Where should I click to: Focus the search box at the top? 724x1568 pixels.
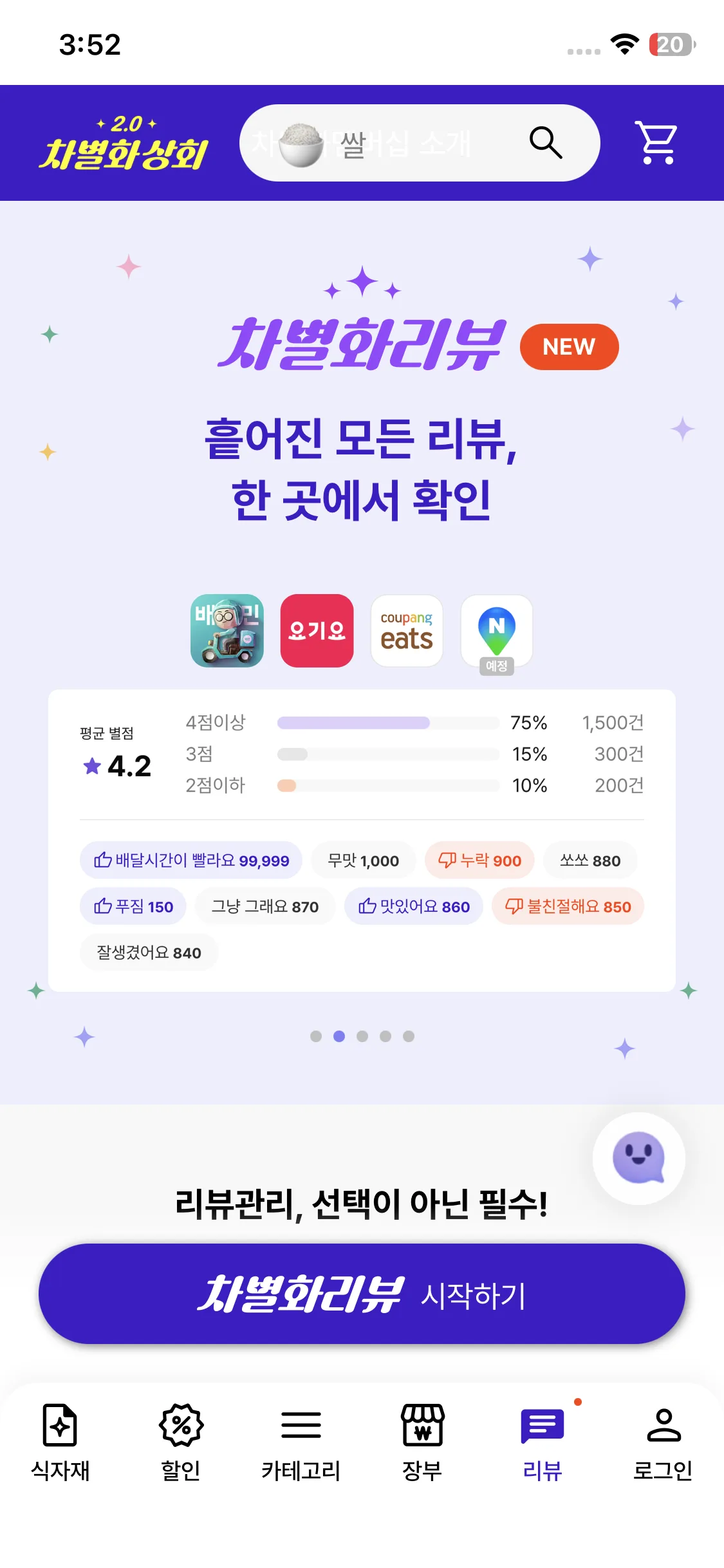coord(420,143)
